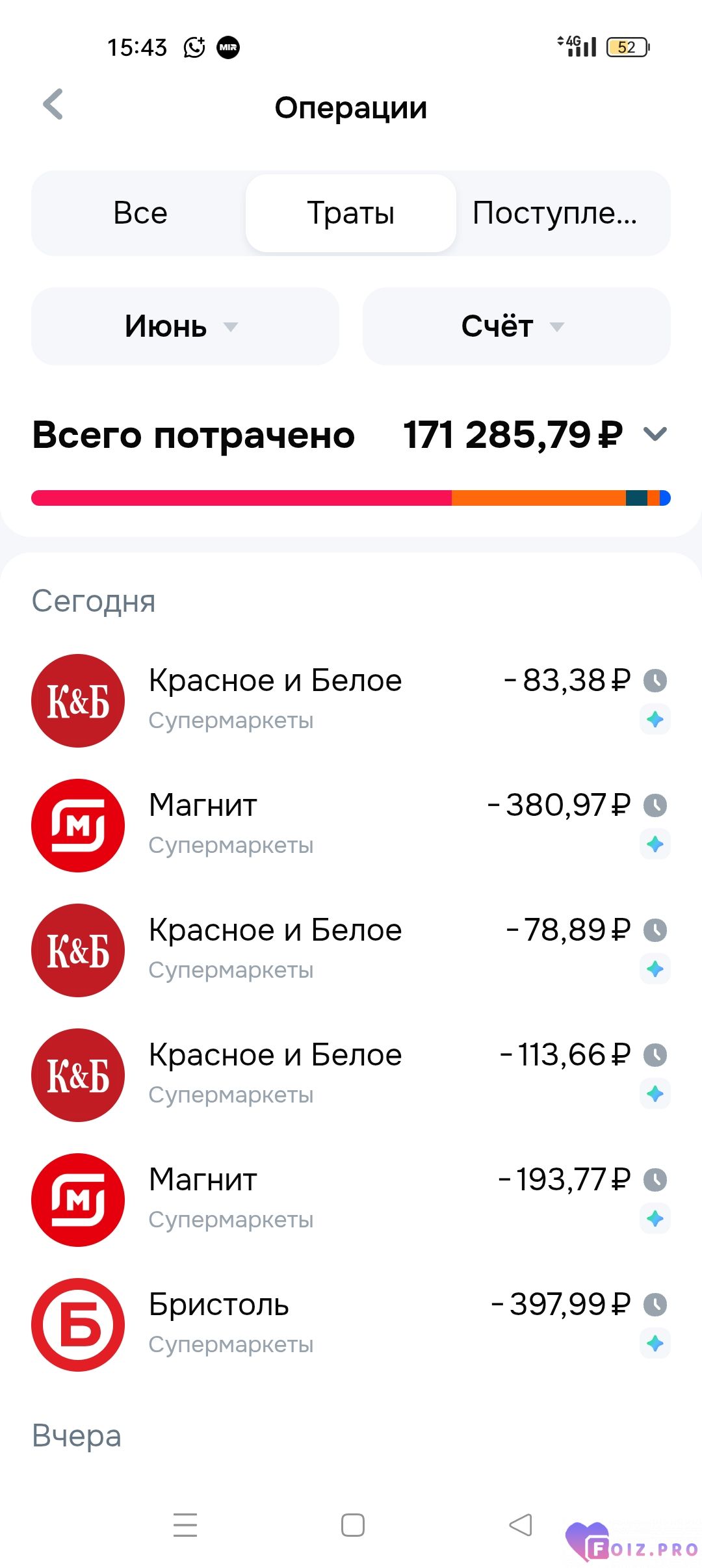Open the Магнит 380,97 ₽ transaction
The height and width of the screenshot is (1568, 702).
click(x=351, y=826)
